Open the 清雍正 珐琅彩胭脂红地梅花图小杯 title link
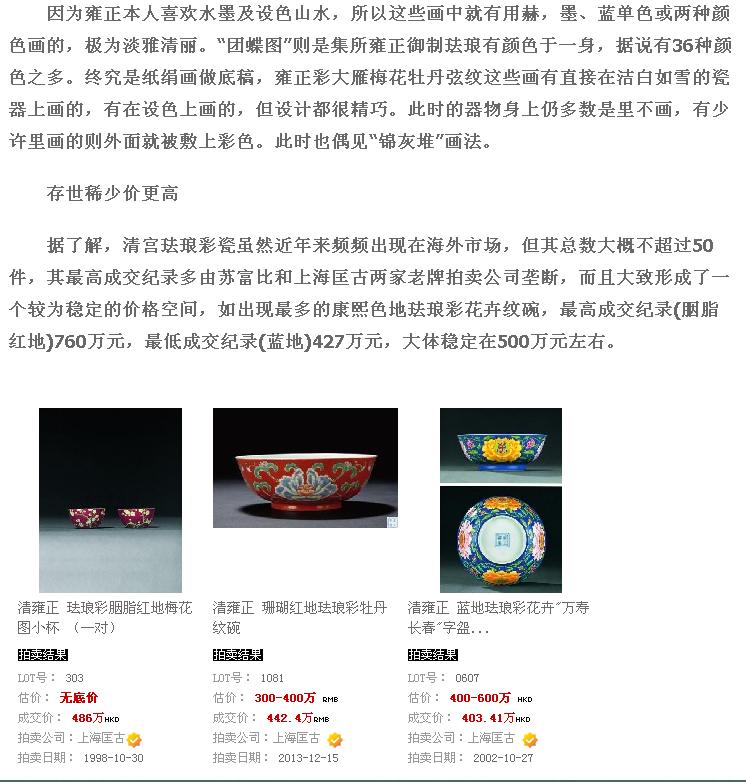This screenshot has height=782, width=746. (x=104, y=617)
